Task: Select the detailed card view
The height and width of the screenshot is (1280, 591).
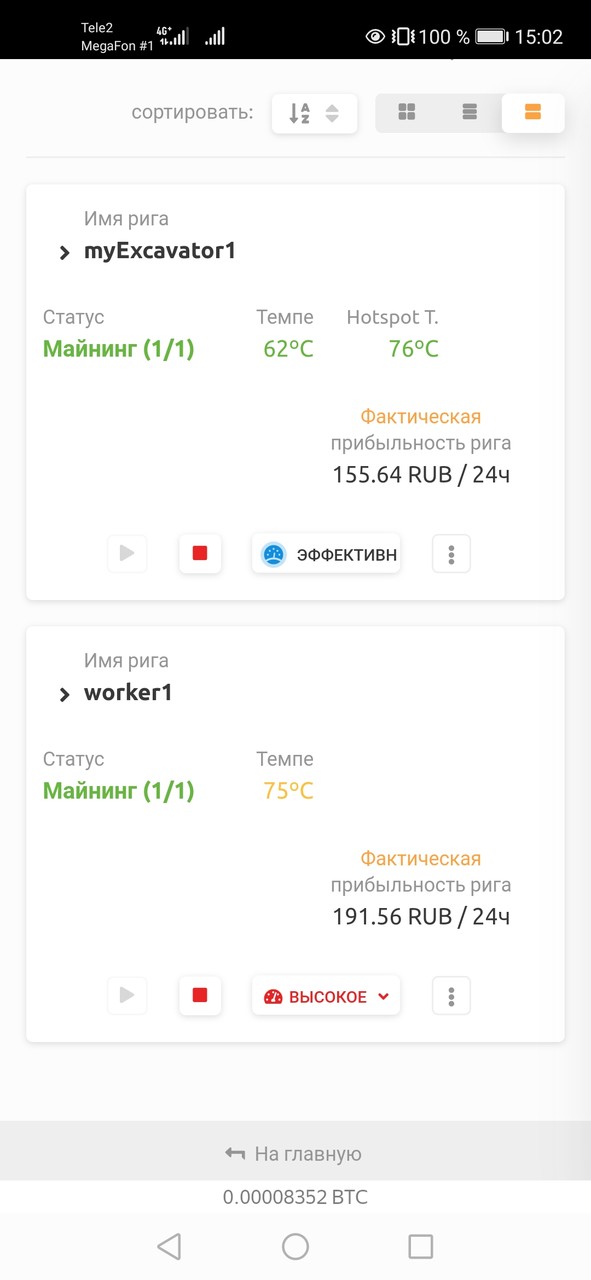Action: [532, 113]
